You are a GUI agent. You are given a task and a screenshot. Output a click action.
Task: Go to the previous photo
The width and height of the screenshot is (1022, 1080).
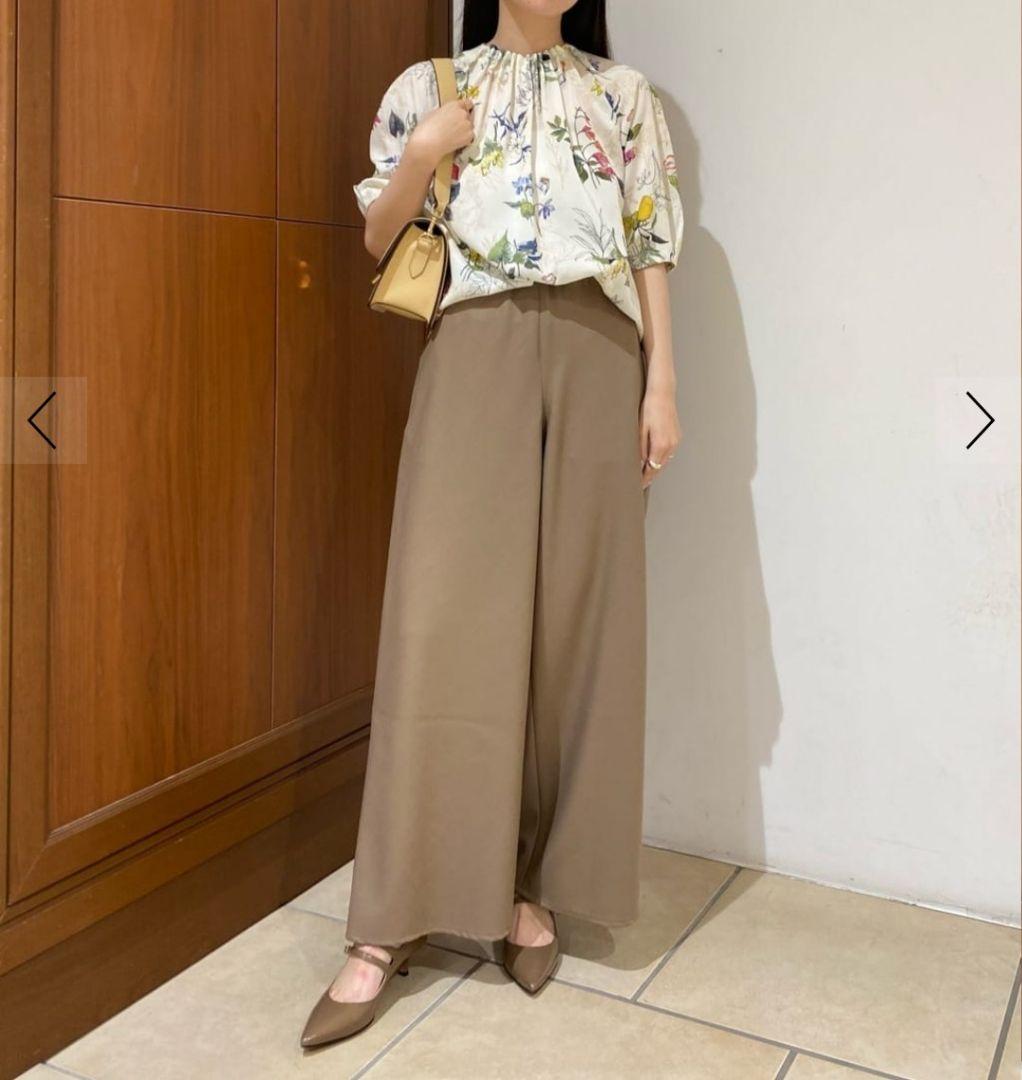42,420
